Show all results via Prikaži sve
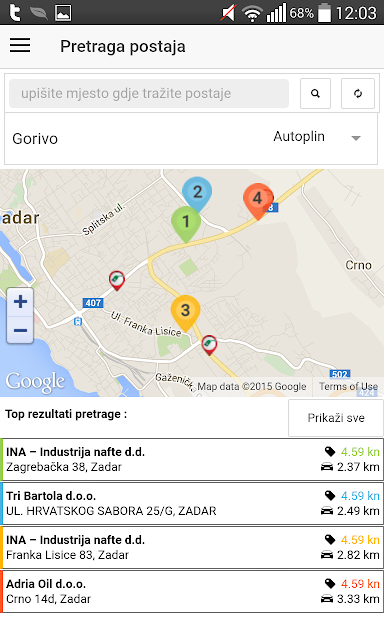The image size is (384, 640). pos(336,418)
